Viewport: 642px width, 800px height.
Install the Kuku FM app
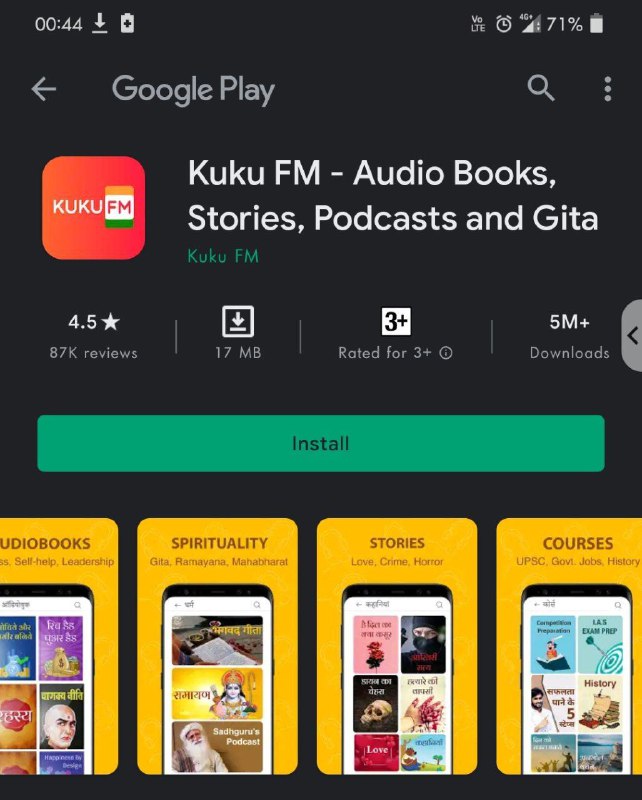(x=321, y=443)
